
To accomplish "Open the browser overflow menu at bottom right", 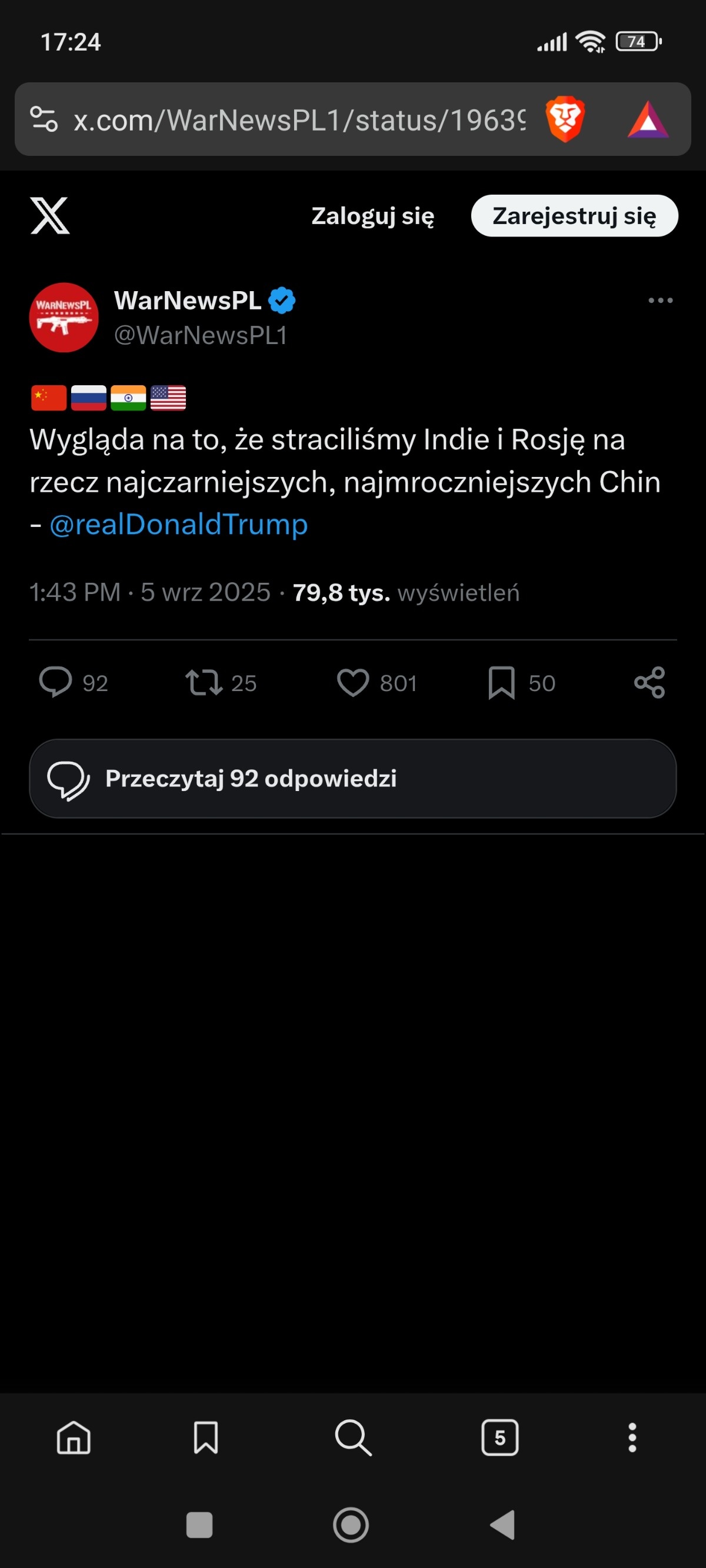I will click(x=632, y=1439).
